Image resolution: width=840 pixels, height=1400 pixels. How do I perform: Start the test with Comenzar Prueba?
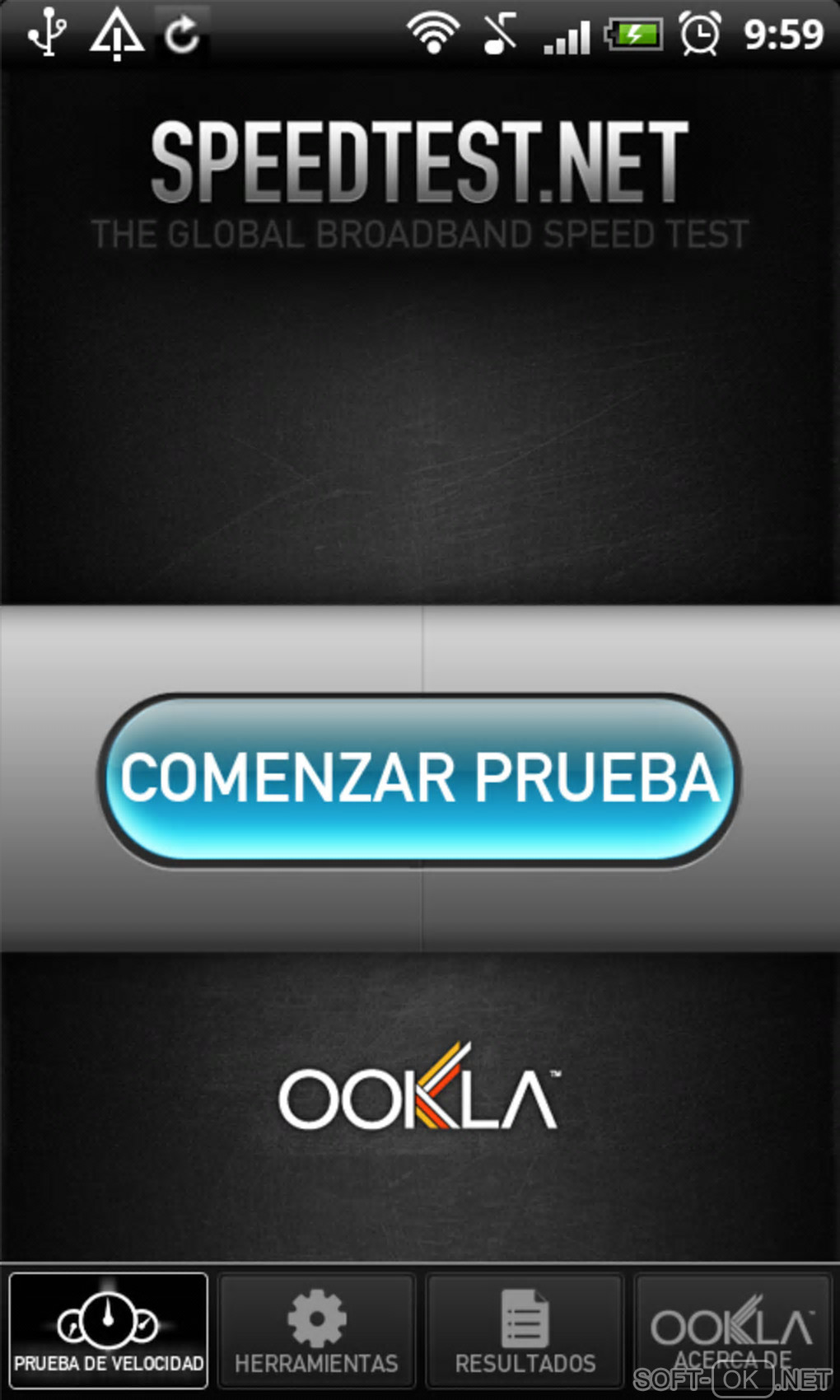point(420,779)
